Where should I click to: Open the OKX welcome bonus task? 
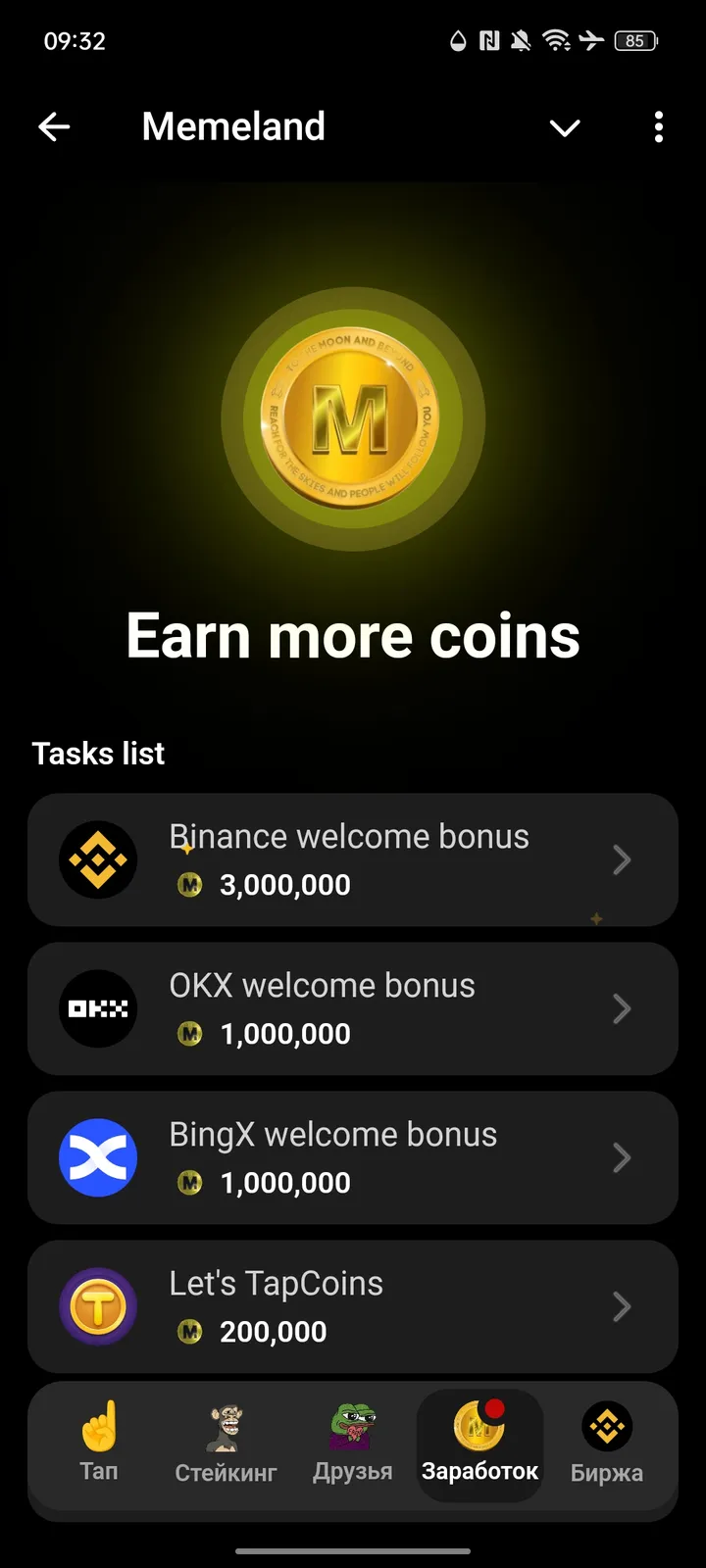point(353,1008)
